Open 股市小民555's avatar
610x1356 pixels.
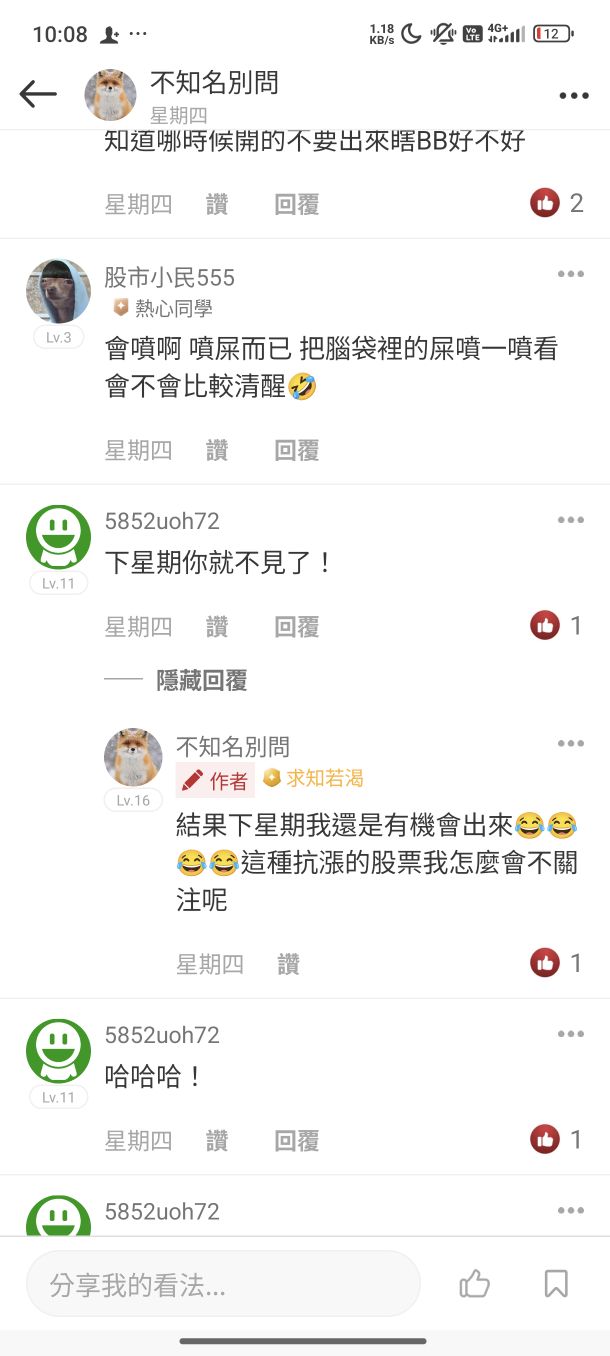tap(58, 291)
